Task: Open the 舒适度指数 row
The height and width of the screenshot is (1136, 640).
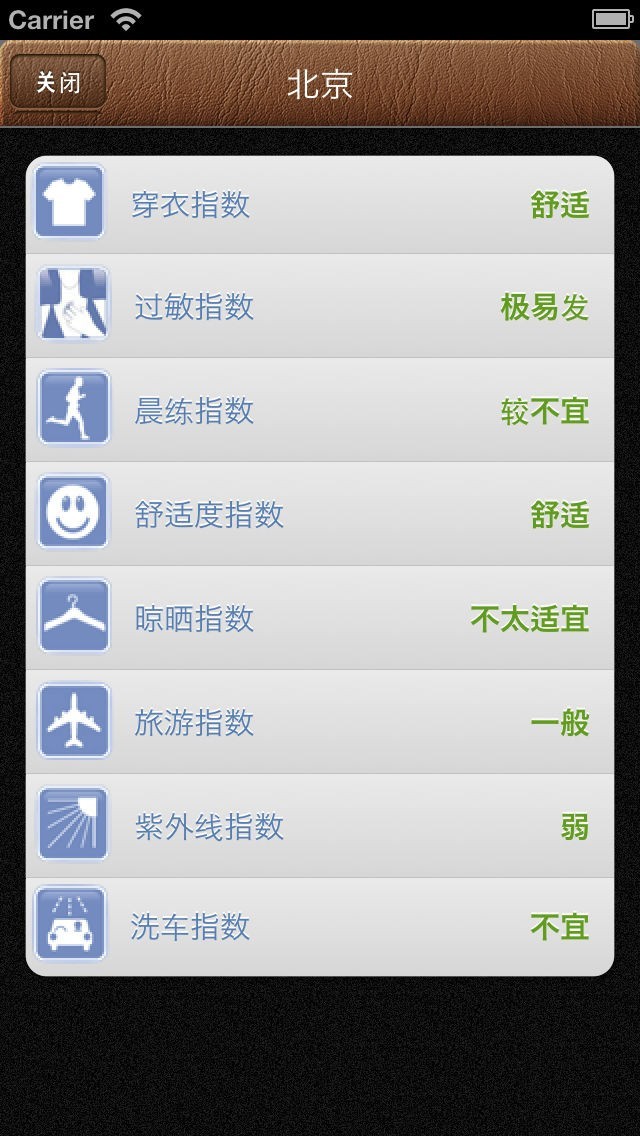Action: pyautogui.click(x=320, y=515)
